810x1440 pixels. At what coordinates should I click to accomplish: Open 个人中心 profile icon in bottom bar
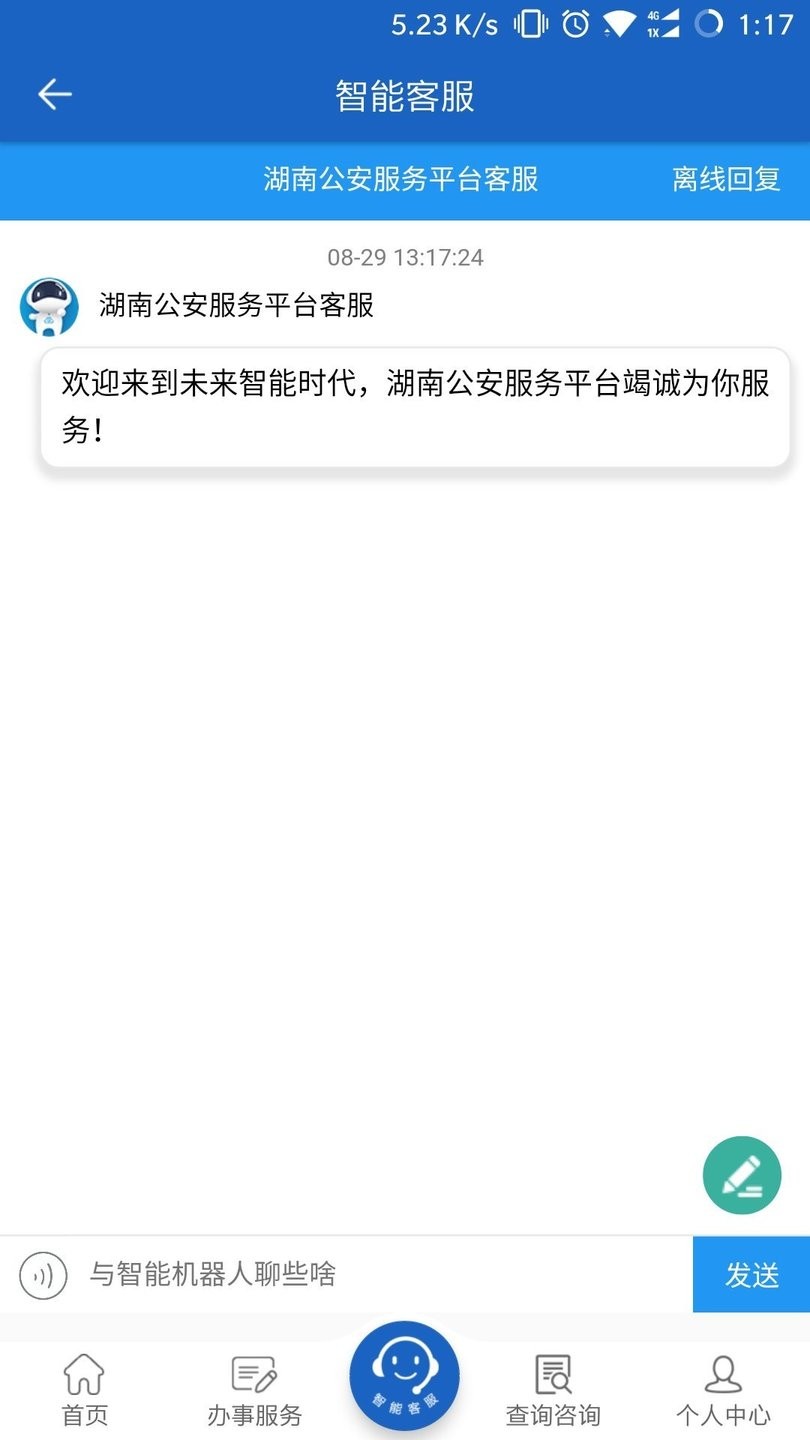(x=722, y=1374)
